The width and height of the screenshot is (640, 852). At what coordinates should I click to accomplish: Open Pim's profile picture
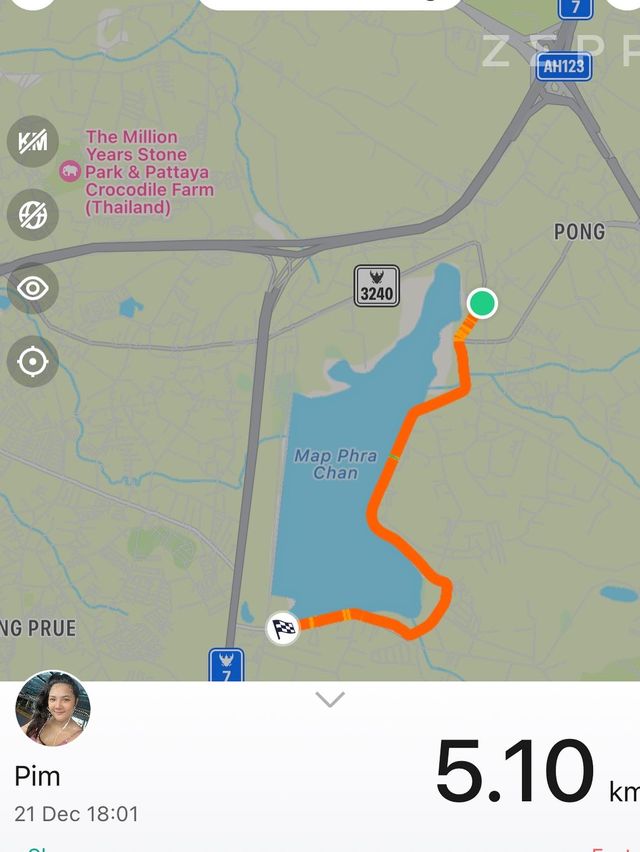53,709
